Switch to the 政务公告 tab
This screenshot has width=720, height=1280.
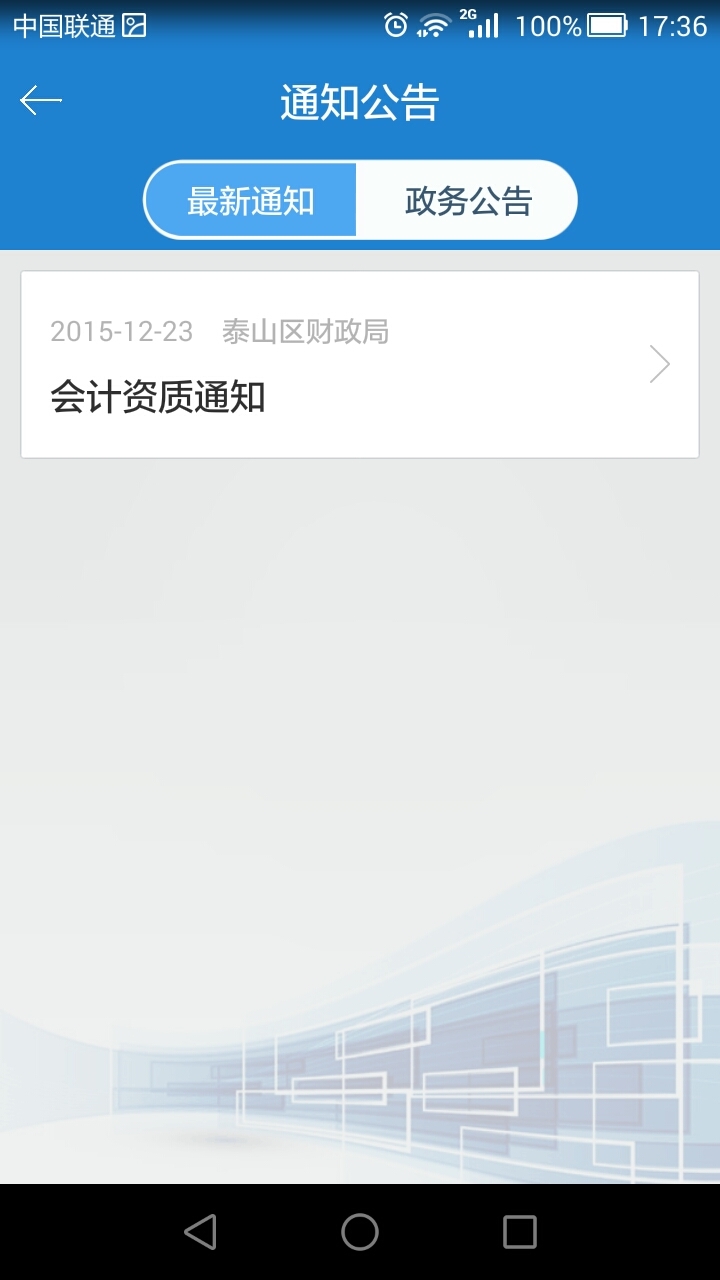(x=467, y=201)
